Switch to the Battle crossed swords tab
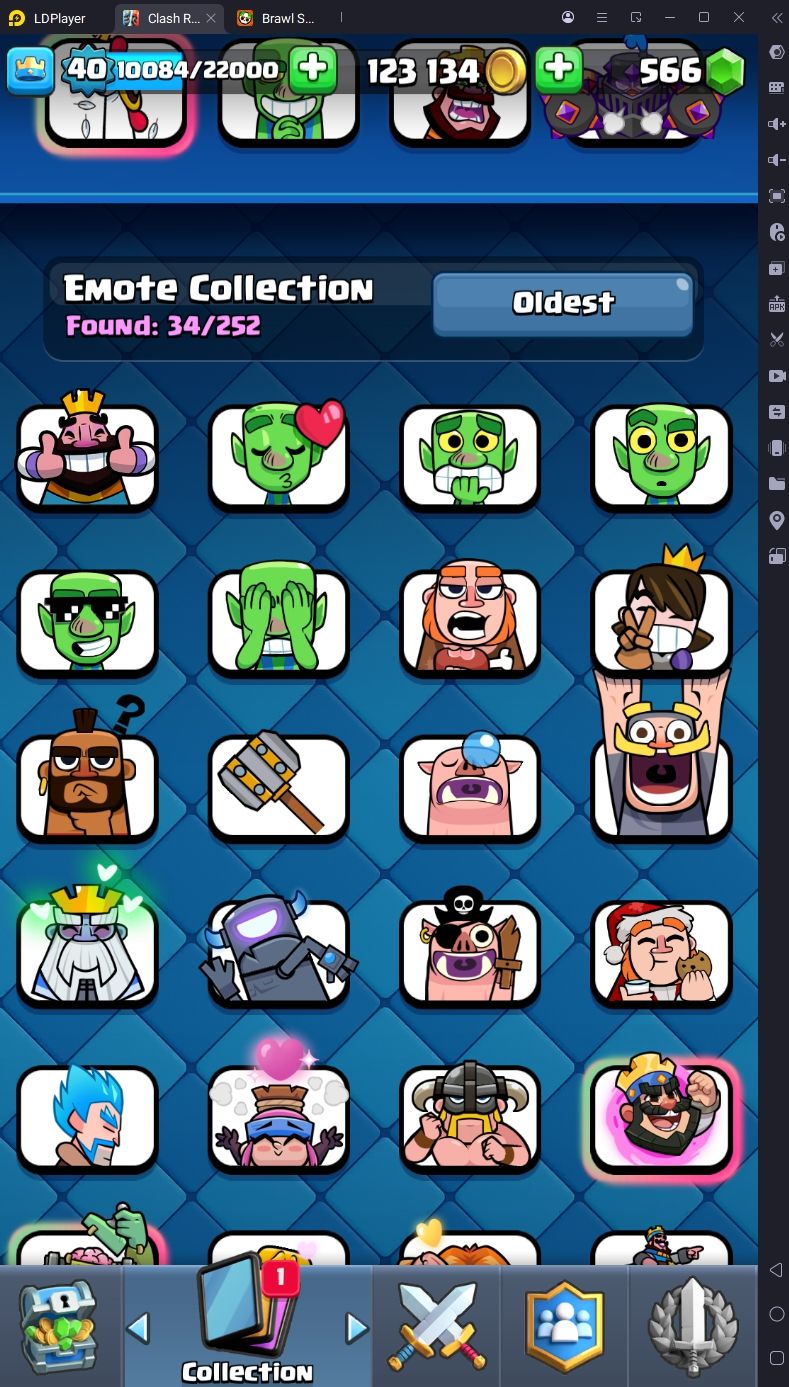The image size is (789, 1387). (436, 1327)
